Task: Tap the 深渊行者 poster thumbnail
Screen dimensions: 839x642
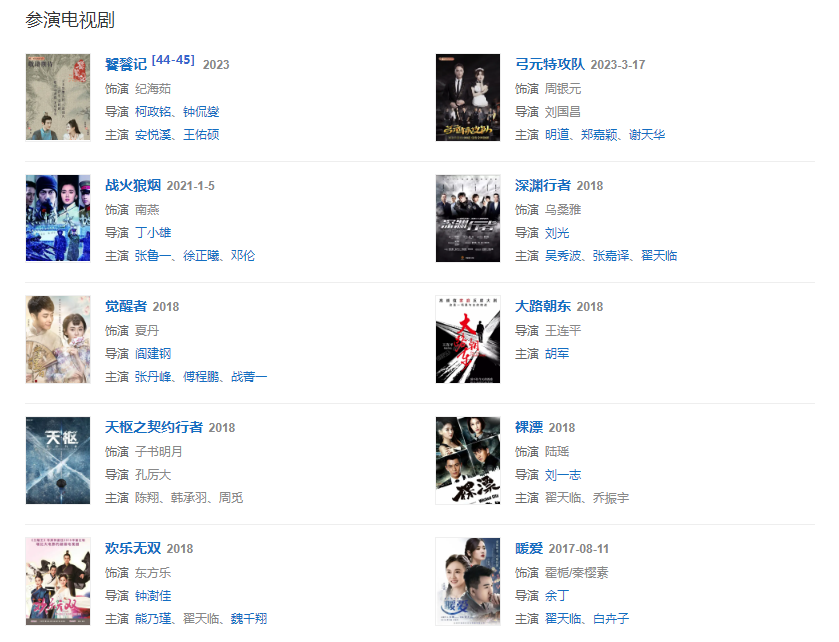Action: tap(467, 219)
